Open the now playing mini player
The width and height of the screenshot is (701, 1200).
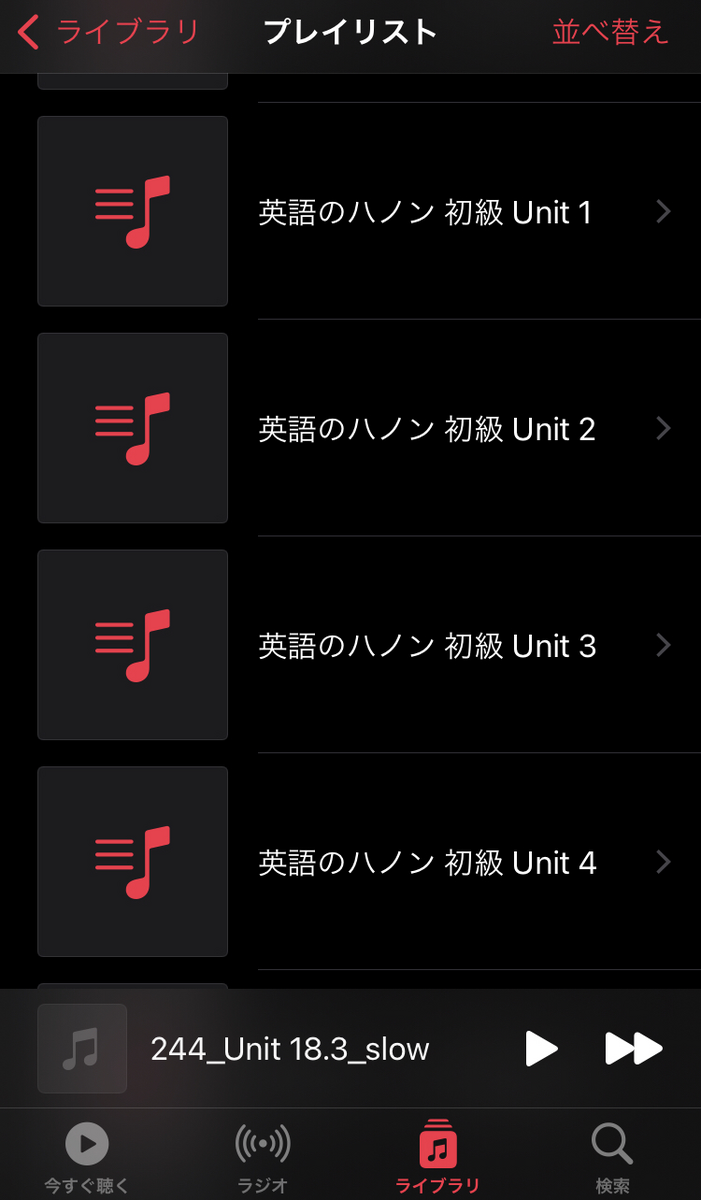pos(290,1048)
